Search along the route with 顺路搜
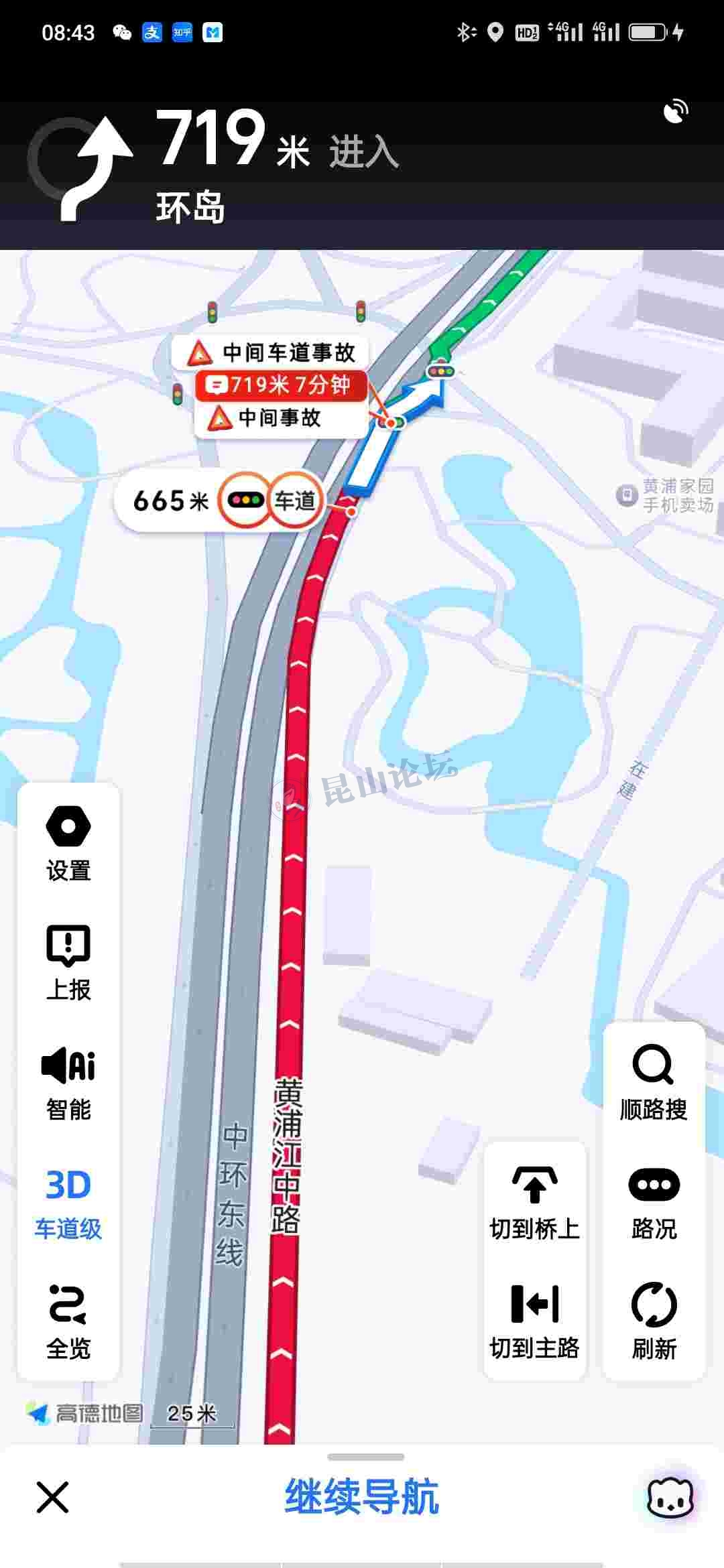Screen dimensions: 724x1568 coord(654,1082)
